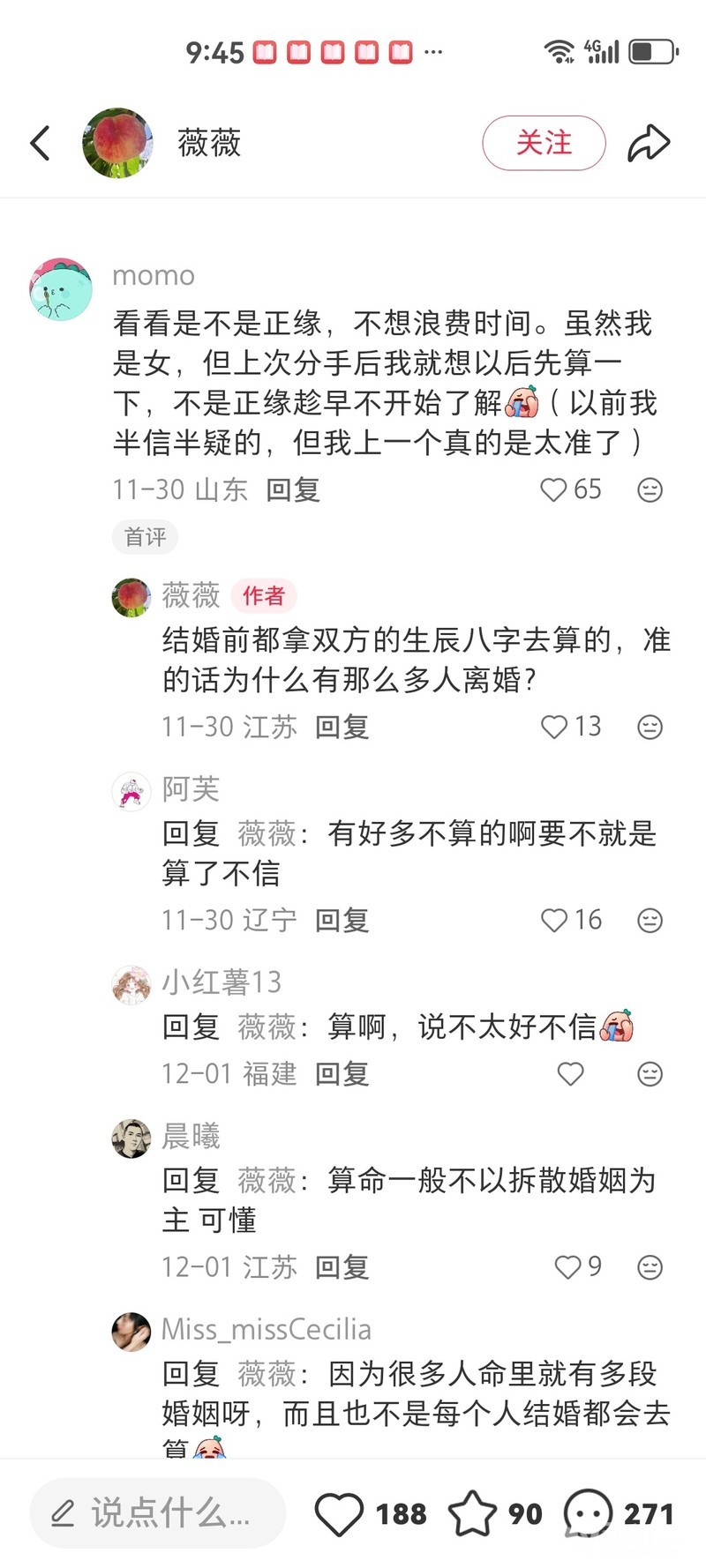Open momo's profile avatar

[x=61, y=289]
